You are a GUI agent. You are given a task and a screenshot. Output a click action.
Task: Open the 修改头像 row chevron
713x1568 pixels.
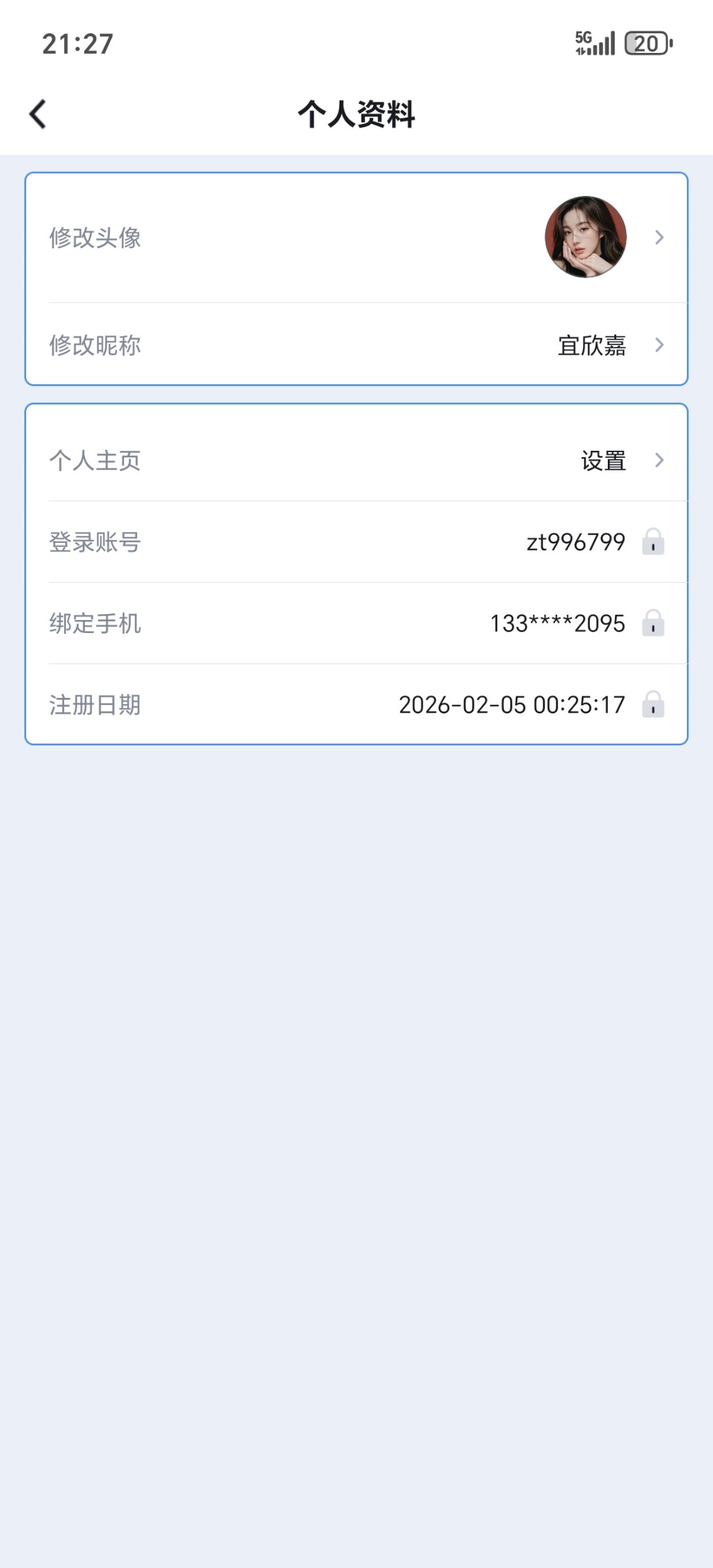tap(660, 237)
